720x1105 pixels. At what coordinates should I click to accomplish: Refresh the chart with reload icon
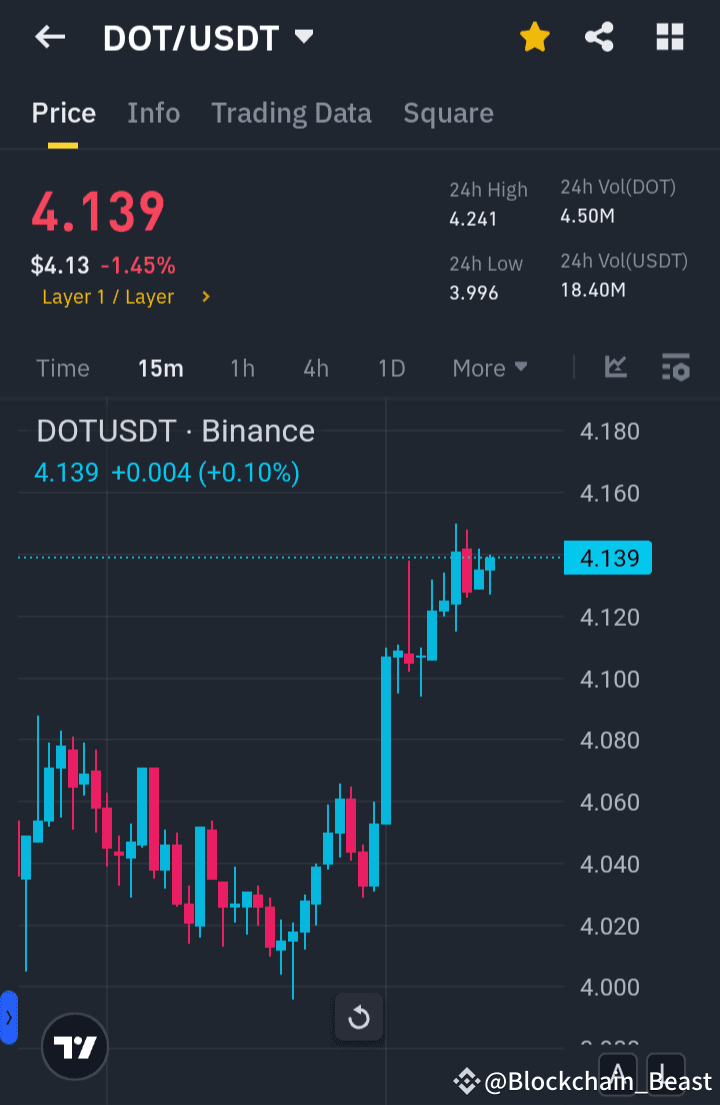358,1017
